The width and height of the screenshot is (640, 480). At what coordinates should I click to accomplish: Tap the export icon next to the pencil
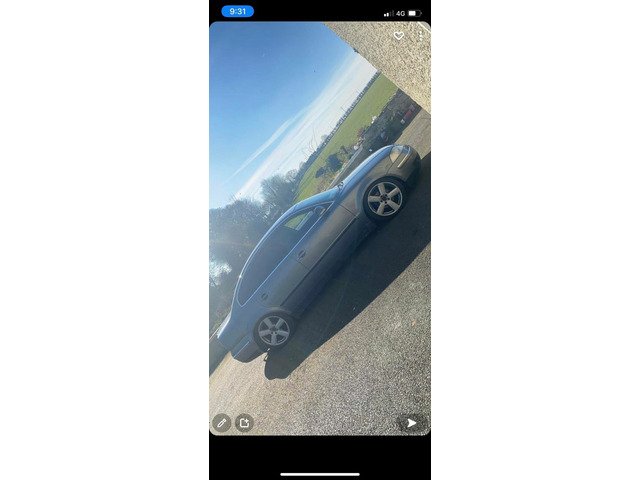(244, 423)
